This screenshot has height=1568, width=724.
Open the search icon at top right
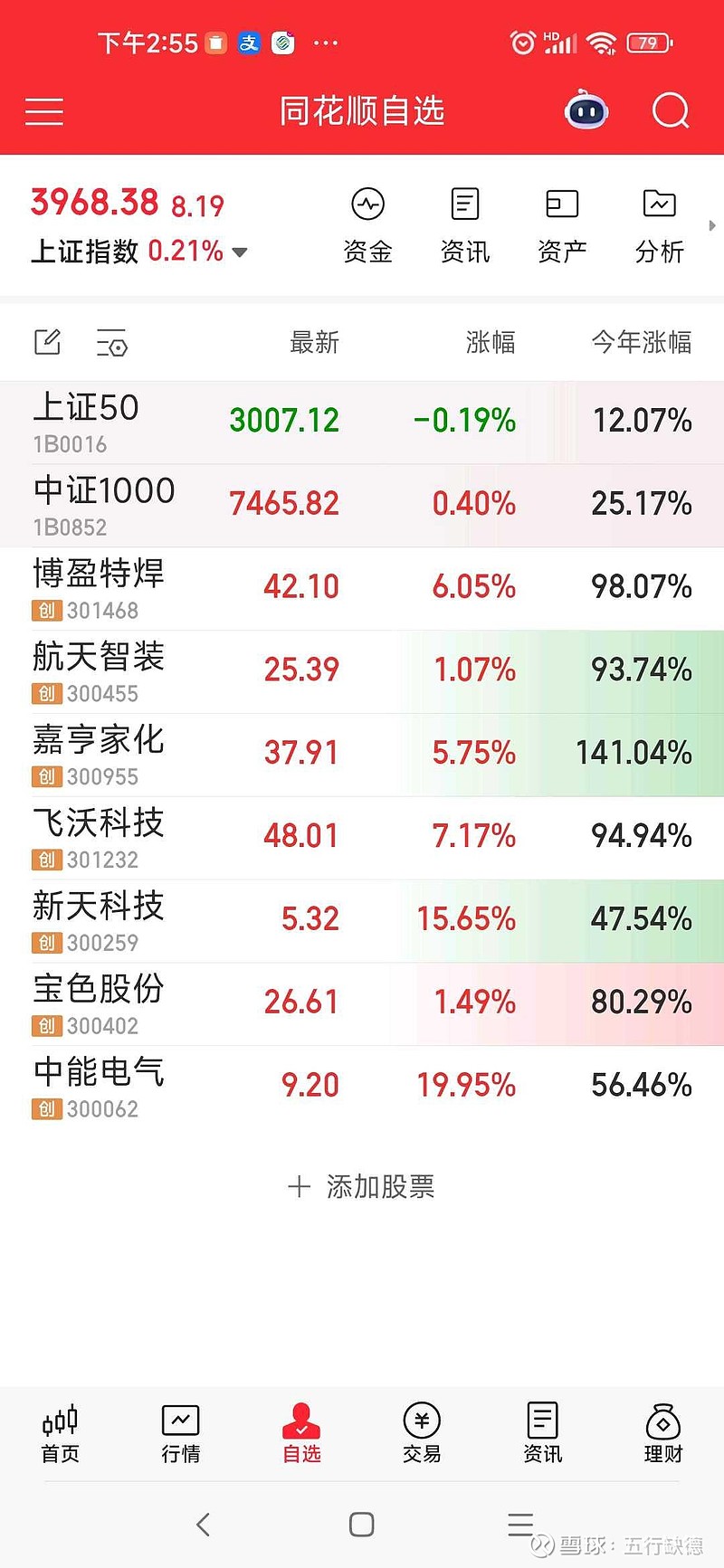click(x=670, y=110)
